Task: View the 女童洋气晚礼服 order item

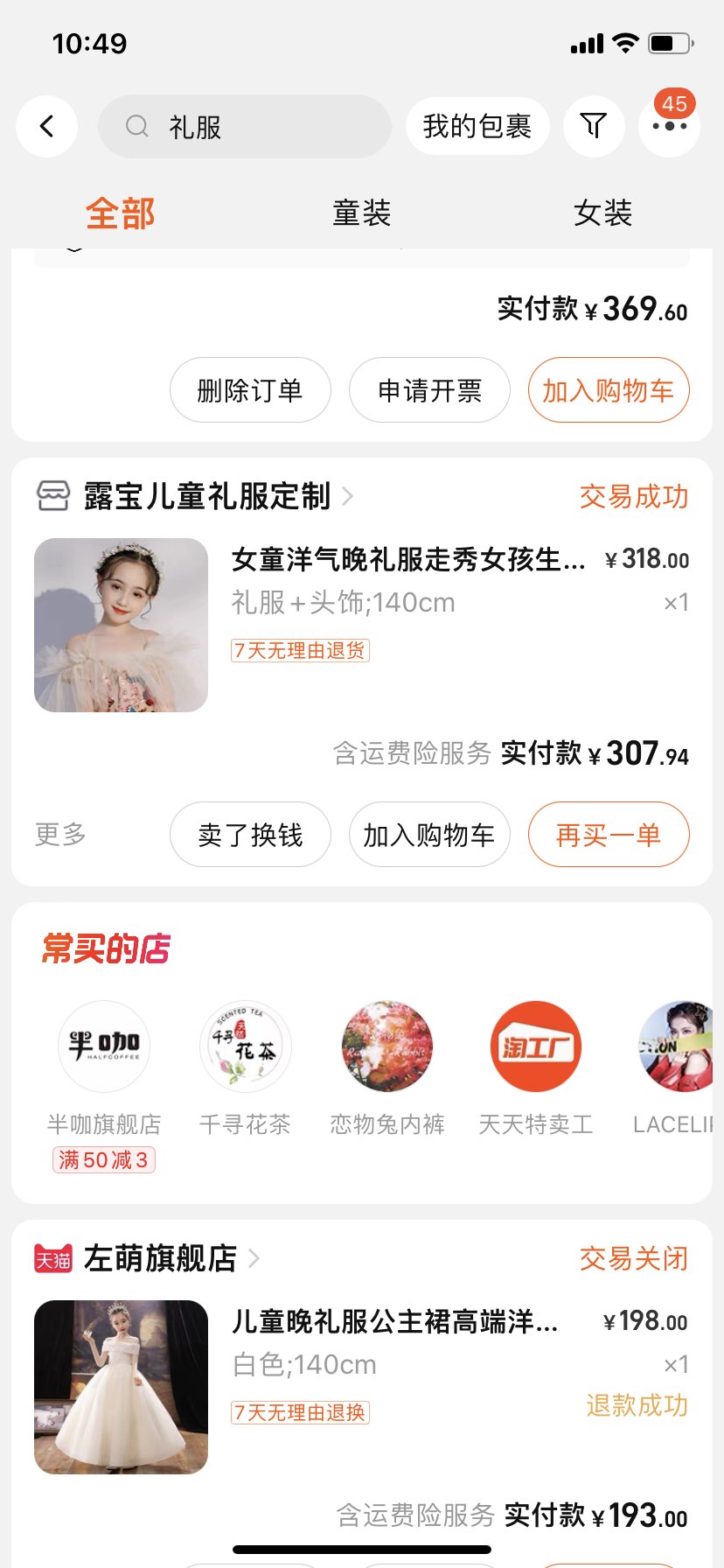Action: coord(407,560)
